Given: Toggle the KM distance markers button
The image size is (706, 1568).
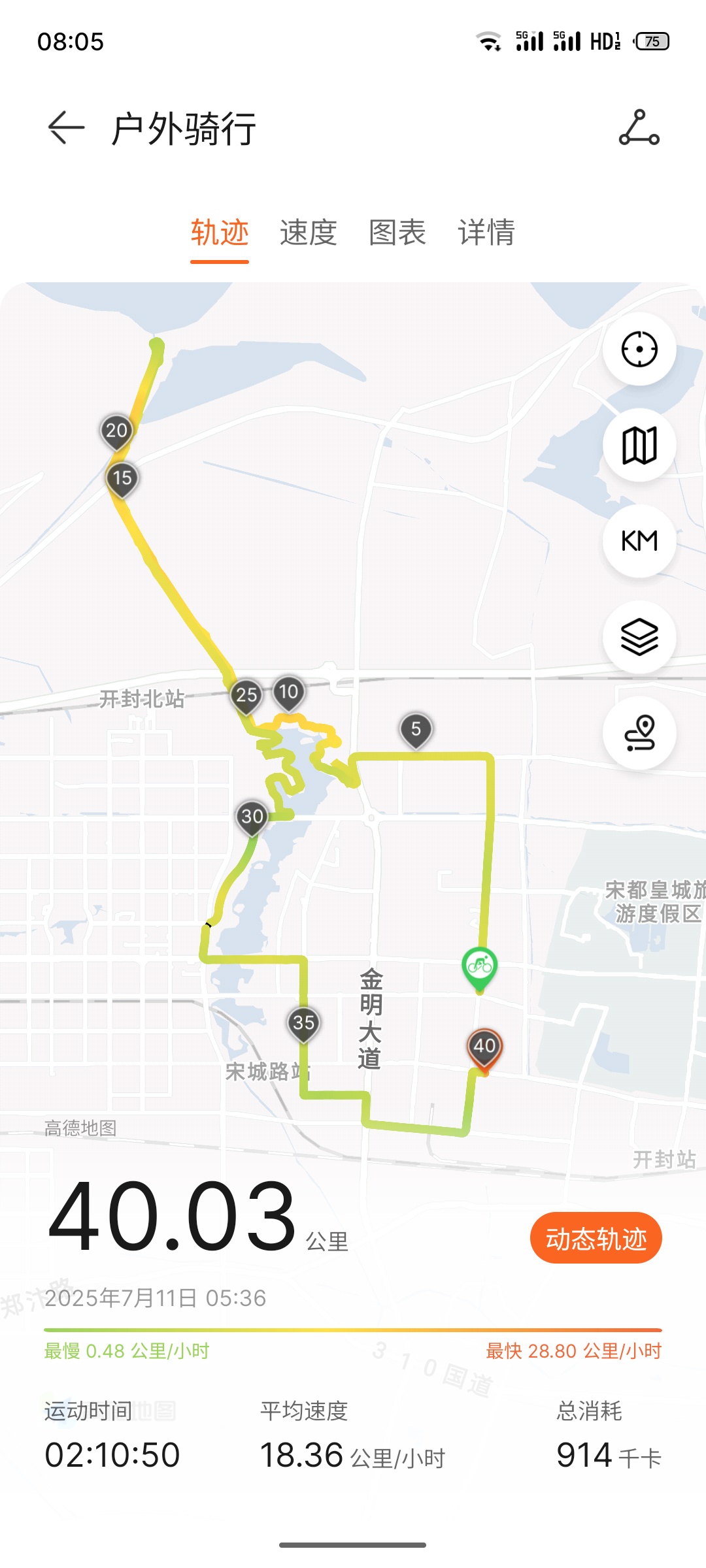Looking at the screenshot, I should coord(639,541).
